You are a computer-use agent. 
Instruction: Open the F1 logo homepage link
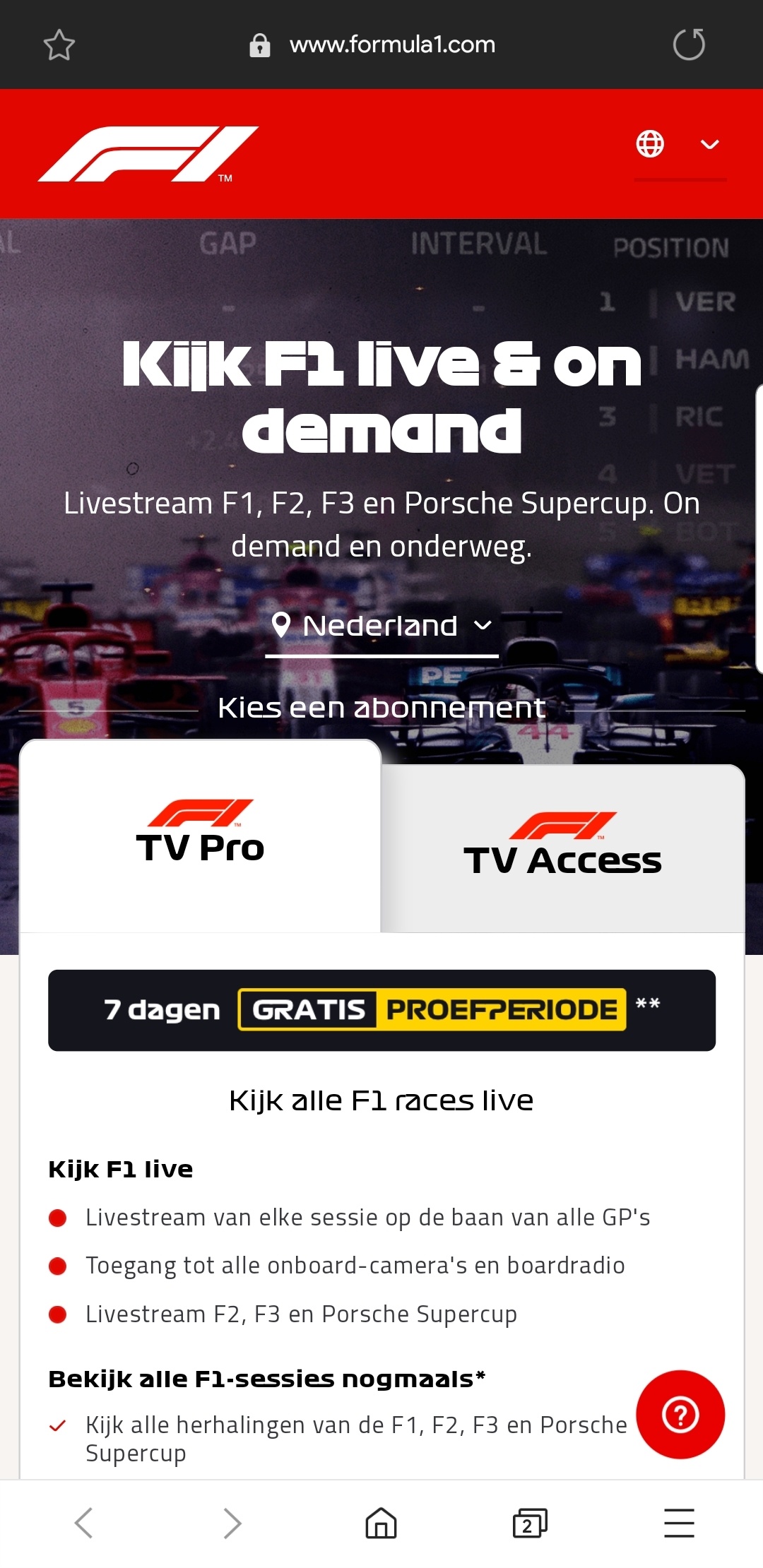click(148, 154)
